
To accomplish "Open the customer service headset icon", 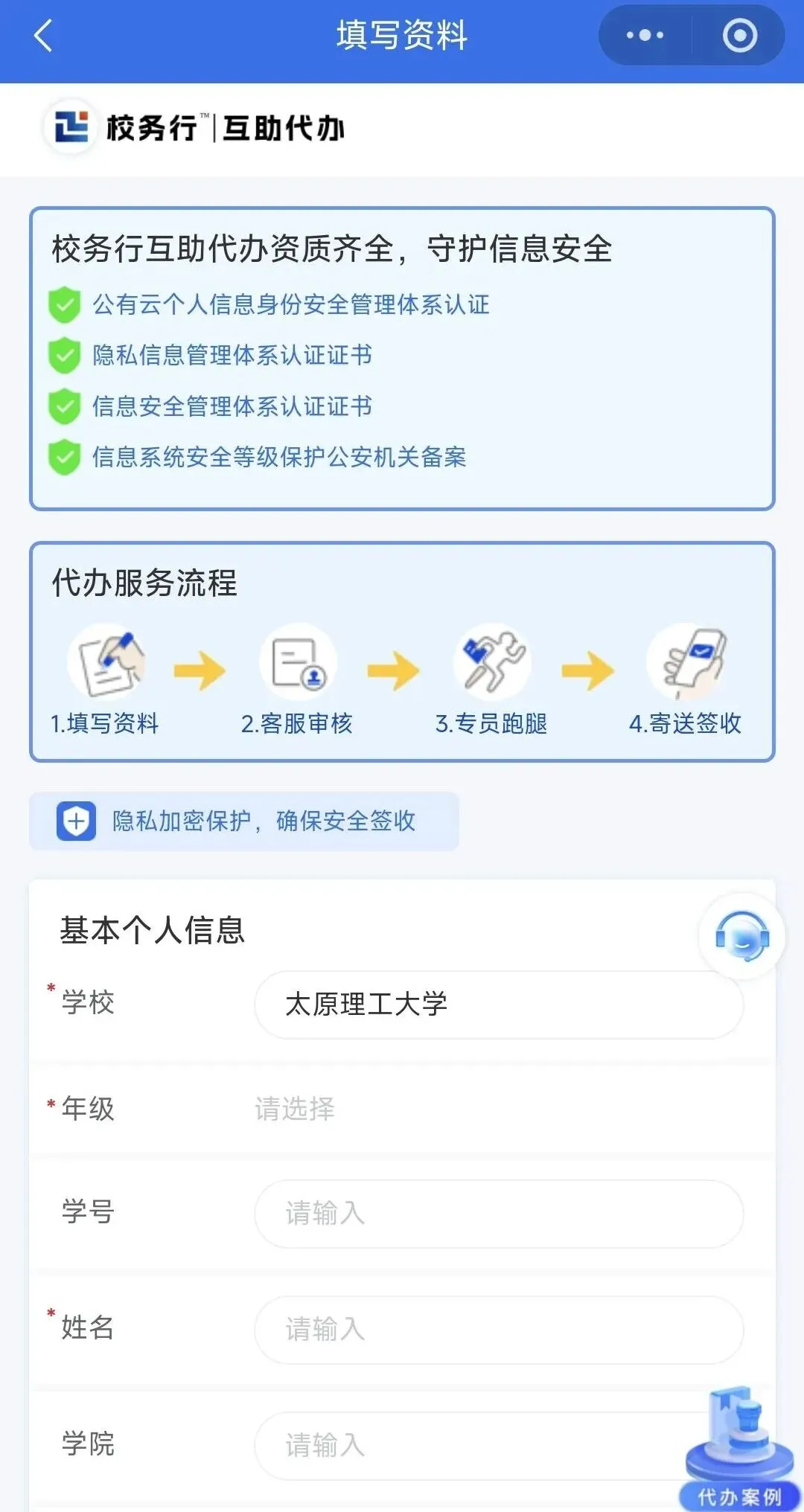I will click(741, 937).
